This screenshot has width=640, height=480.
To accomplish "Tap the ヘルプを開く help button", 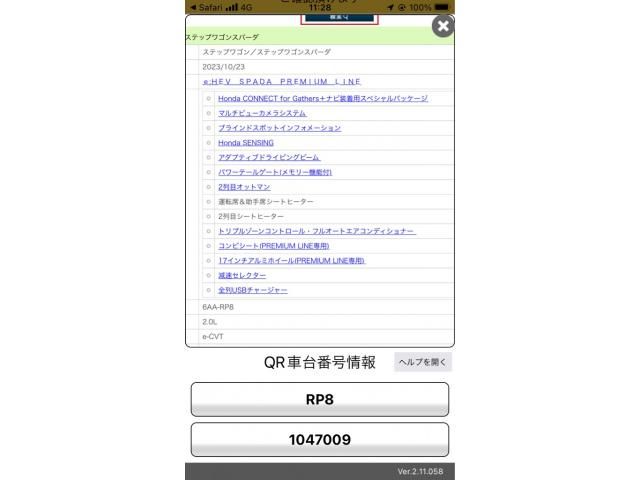I will [x=422, y=362].
